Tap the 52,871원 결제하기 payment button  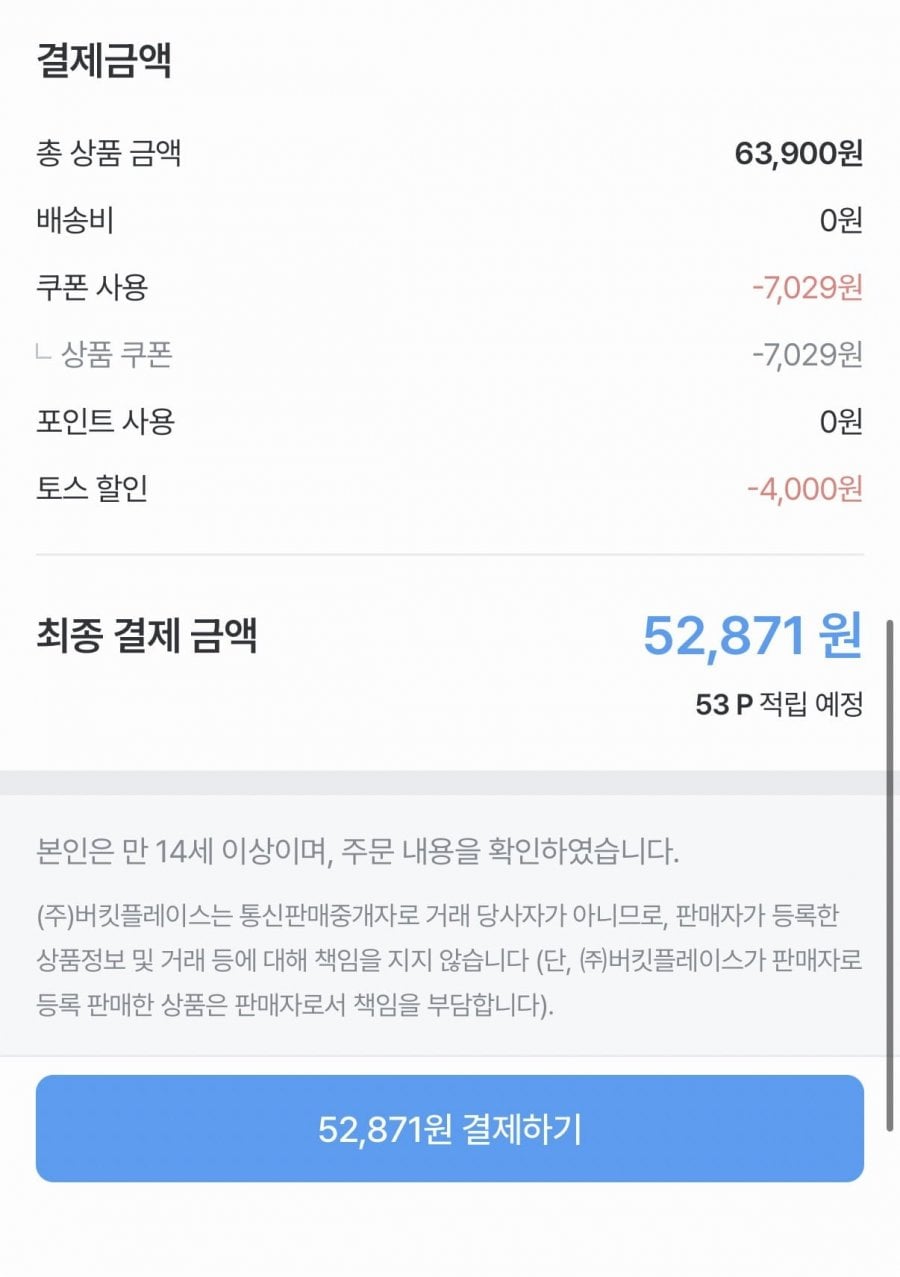point(449,1129)
